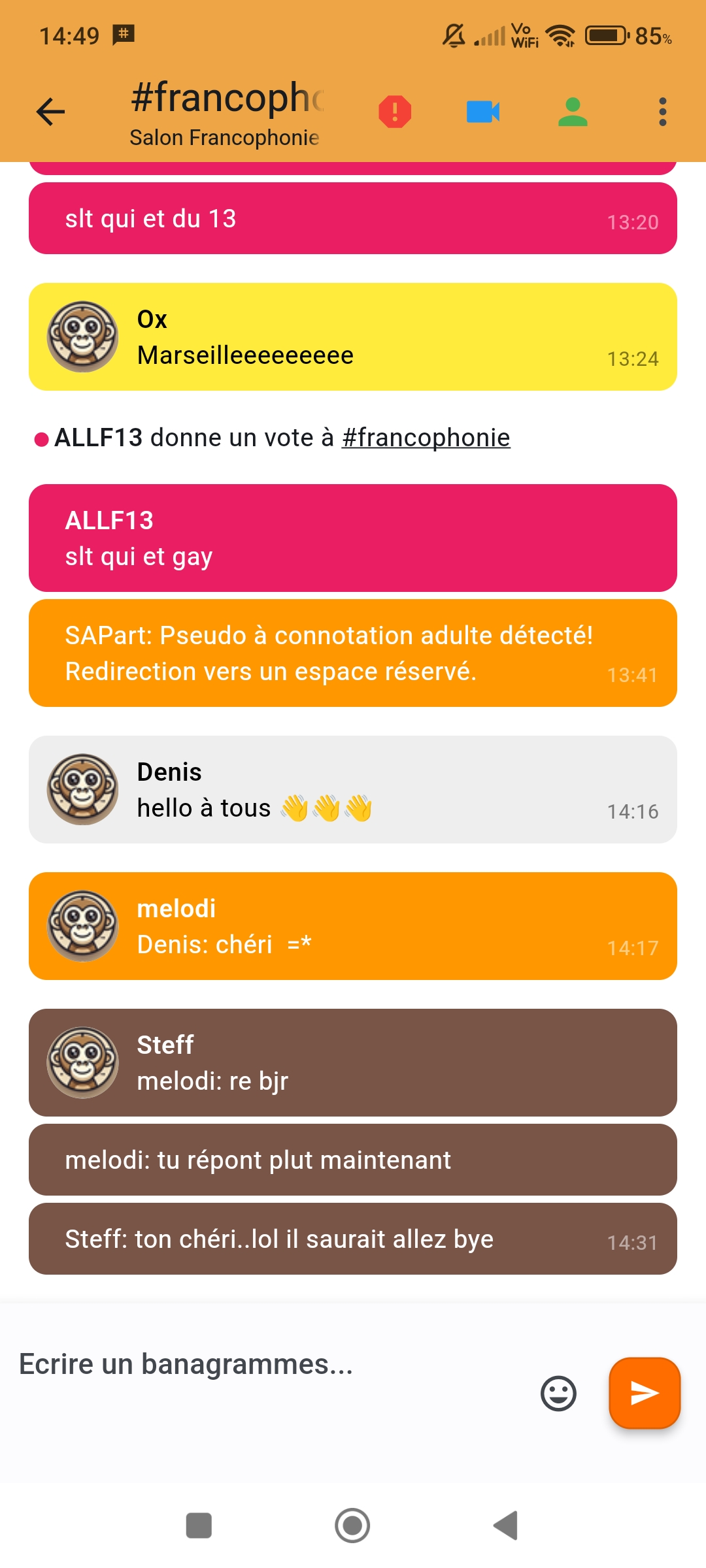The image size is (706, 1568).
Task: Open the #francophonie link in the vote notice
Action: coord(426,438)
